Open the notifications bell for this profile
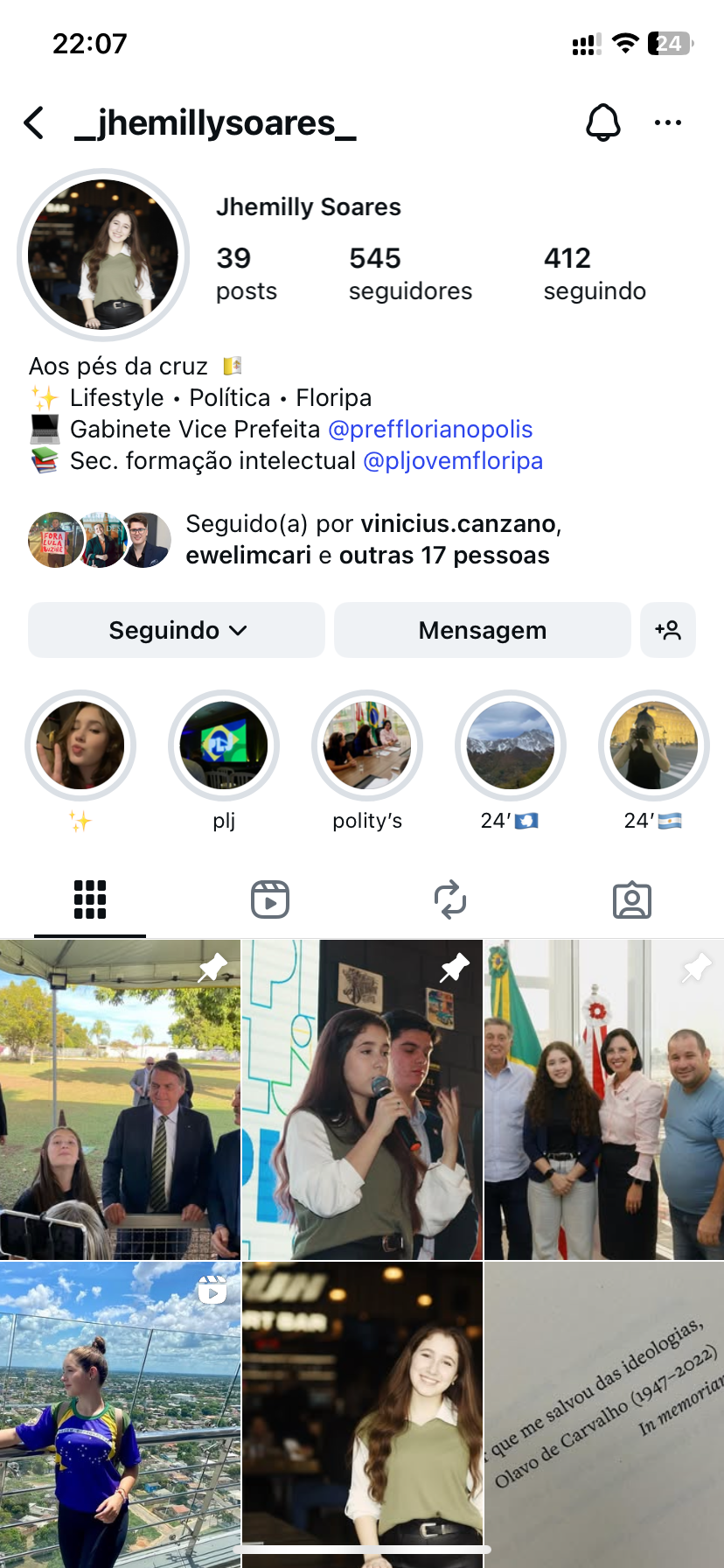Screen dimensions: 724x1568 pyautogui.click(x=602, y=123)
